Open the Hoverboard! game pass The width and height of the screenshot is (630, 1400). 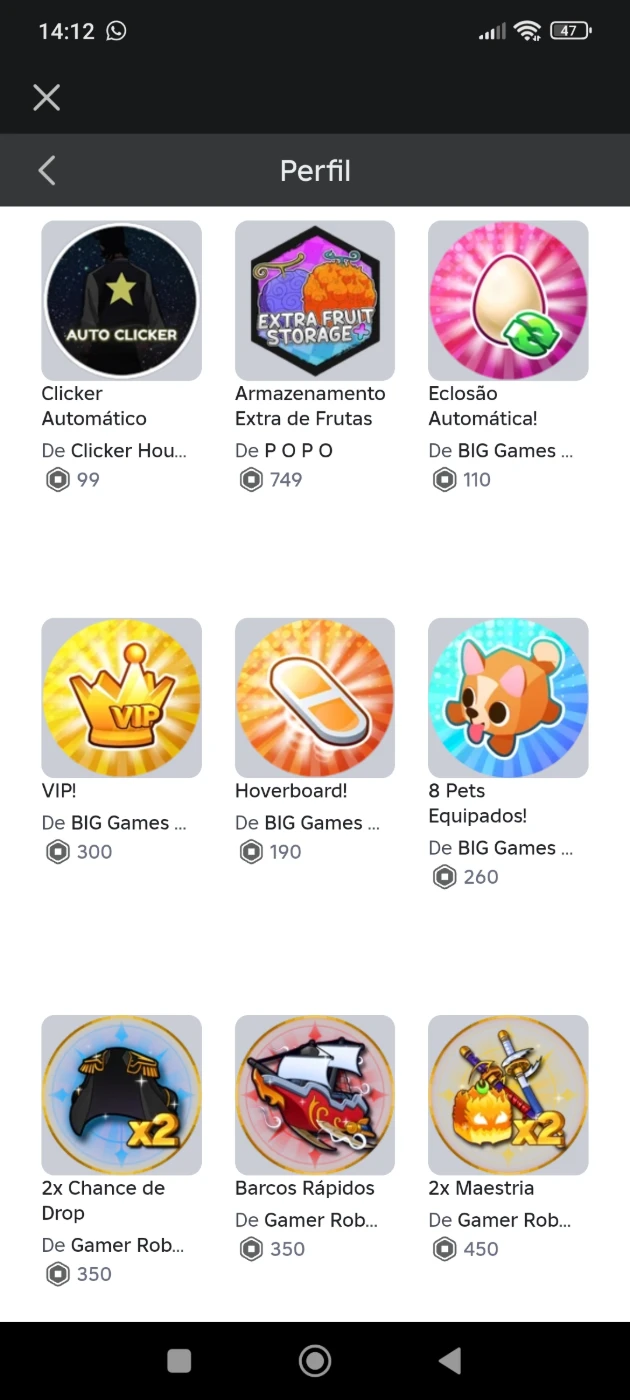click(315, 698)
